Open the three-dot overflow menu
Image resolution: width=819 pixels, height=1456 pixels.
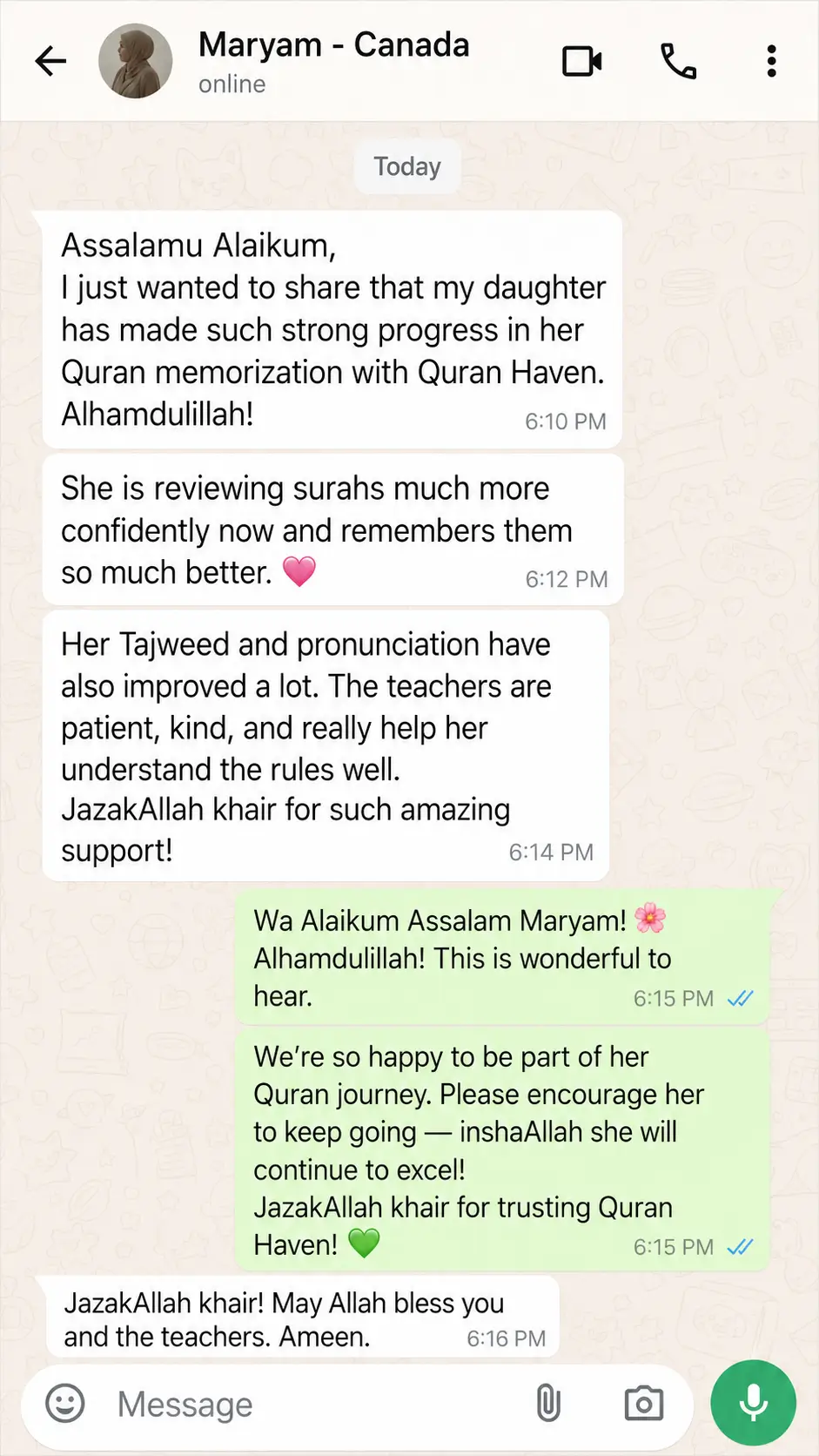coord(771,61)
